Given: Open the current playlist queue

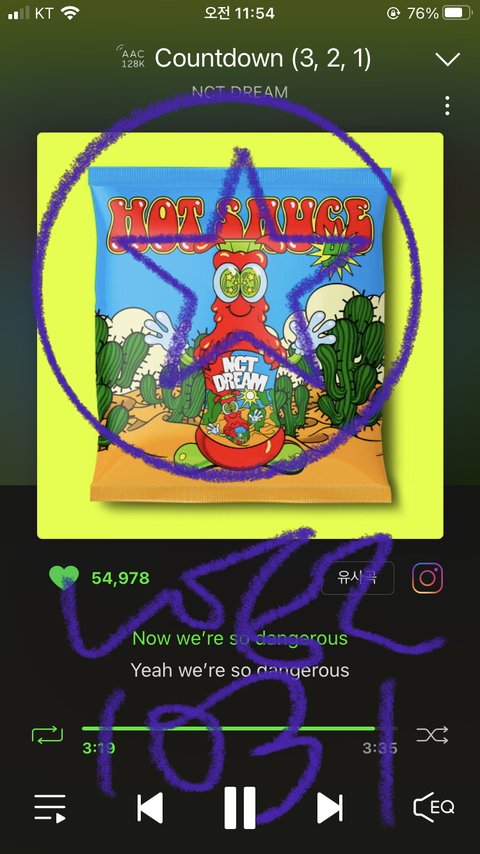Looking at the screenshot, I should click(50, 808).
